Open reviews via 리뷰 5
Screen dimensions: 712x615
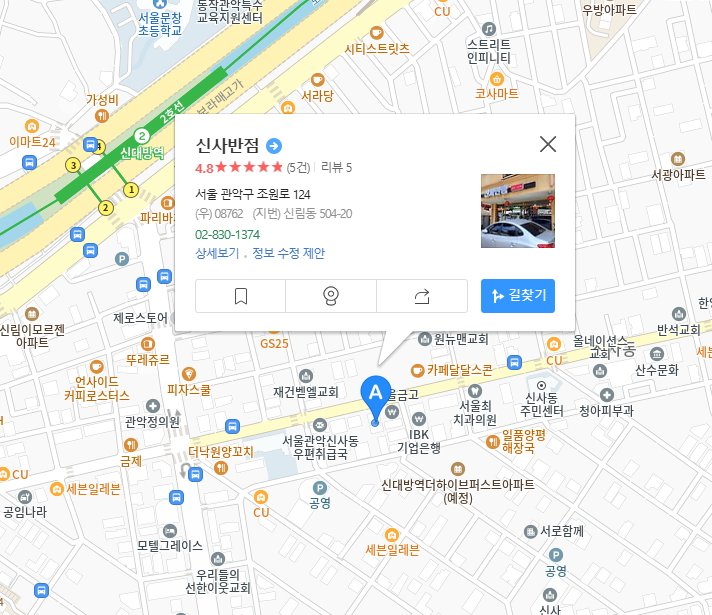click(x=336, y=167)
